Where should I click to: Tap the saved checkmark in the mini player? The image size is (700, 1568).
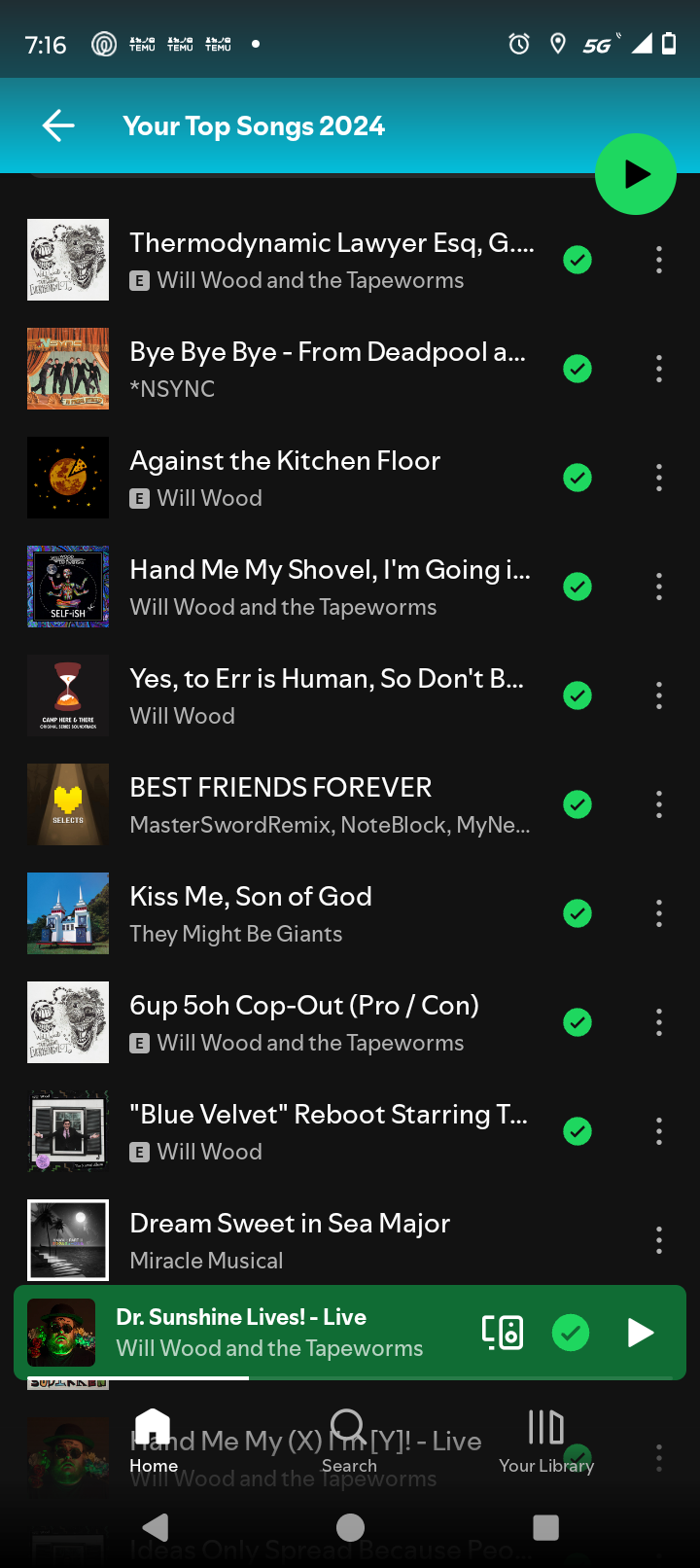(571, 1333)
